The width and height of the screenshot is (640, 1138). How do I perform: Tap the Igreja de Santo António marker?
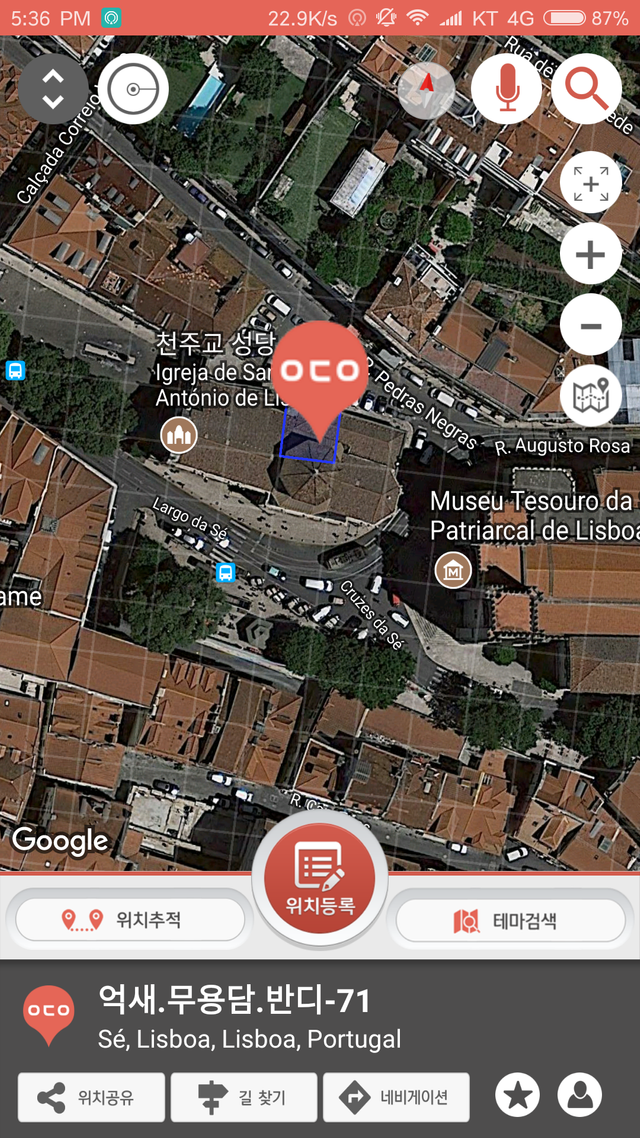point(179,435)
